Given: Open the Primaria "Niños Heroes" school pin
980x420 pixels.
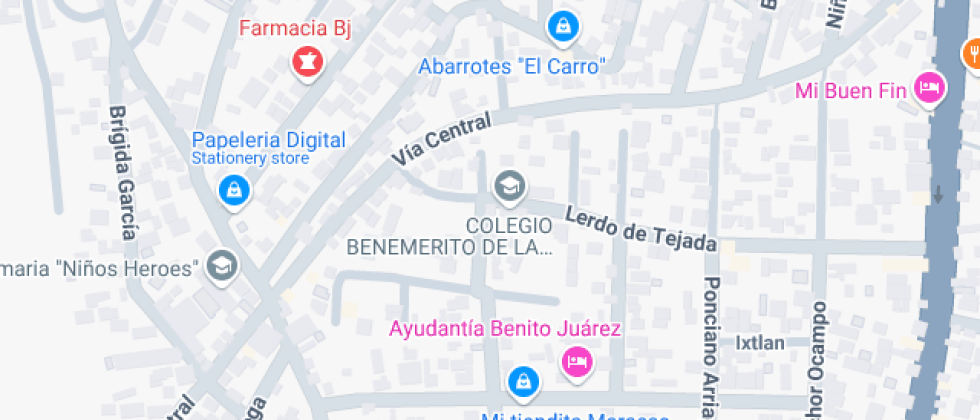Looking at the screenshot, I should click(222, 266).
